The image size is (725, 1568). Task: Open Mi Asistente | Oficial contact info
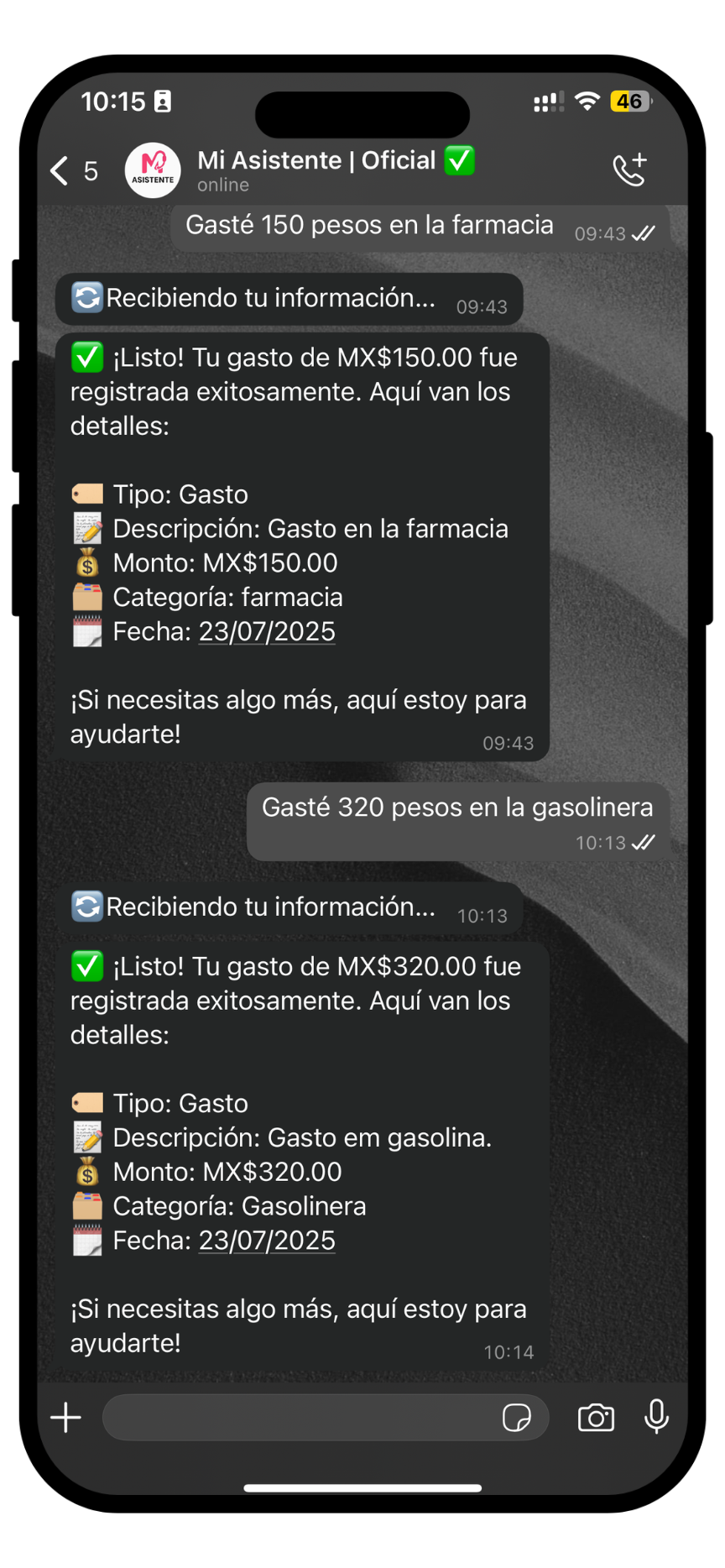pyautogui.click(x=336, y=170)
